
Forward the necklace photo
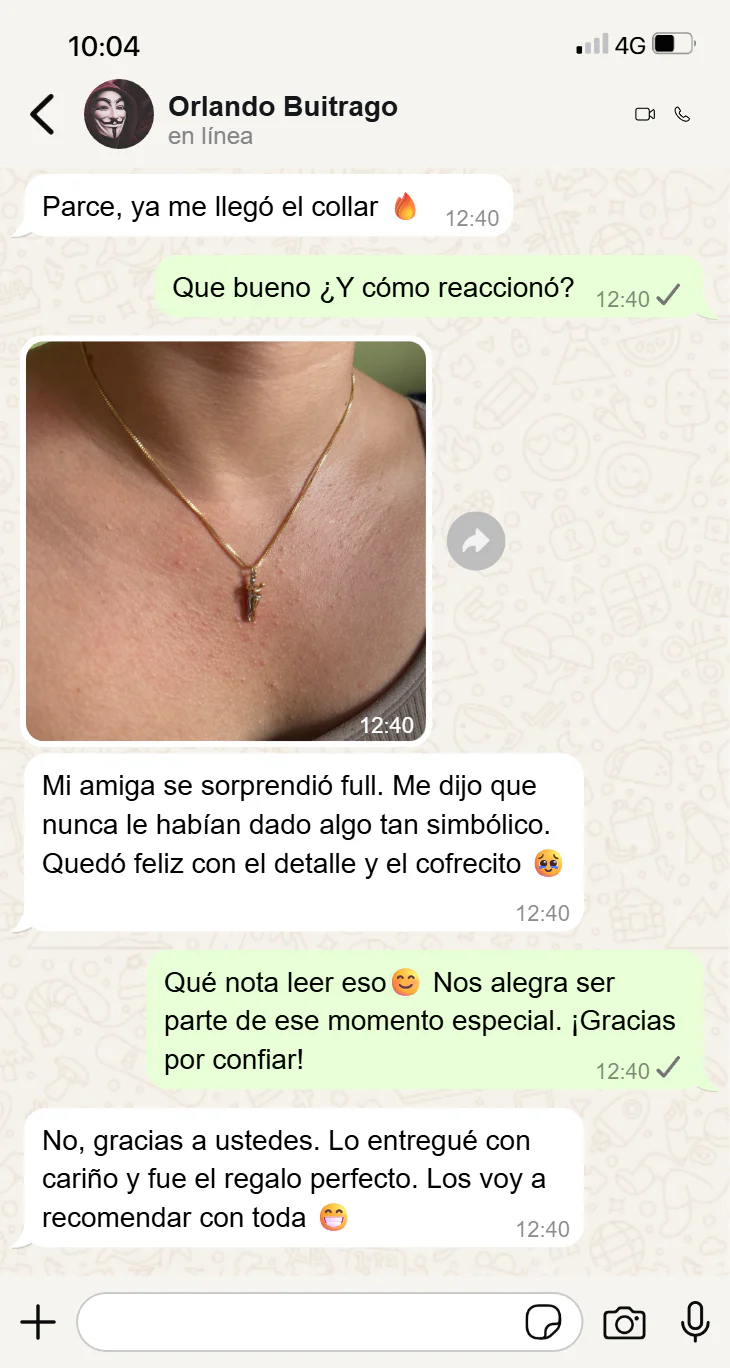click(476, 542)
